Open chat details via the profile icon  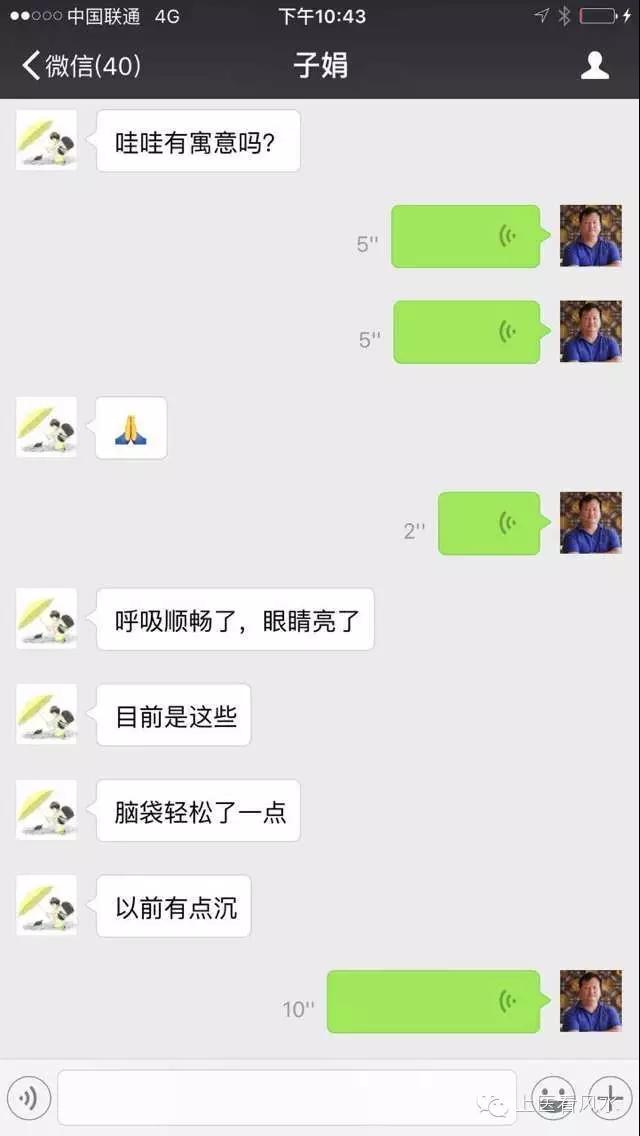(x=595, y=66)
